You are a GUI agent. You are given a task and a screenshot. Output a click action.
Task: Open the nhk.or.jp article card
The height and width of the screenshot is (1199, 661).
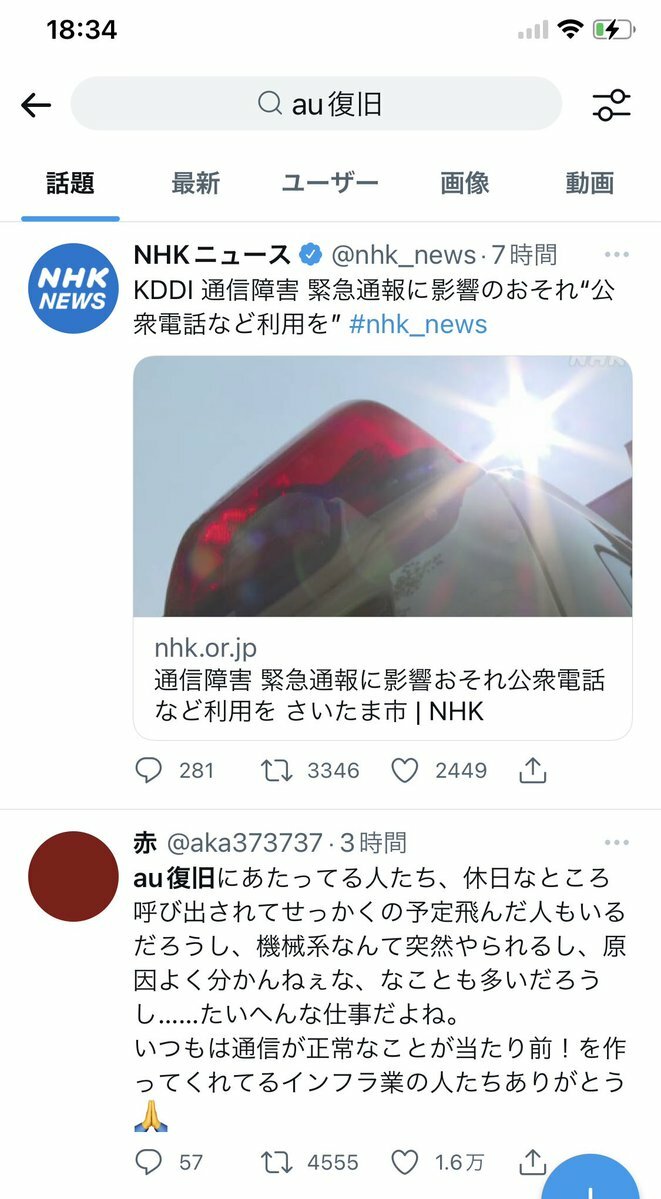[382, 547]
